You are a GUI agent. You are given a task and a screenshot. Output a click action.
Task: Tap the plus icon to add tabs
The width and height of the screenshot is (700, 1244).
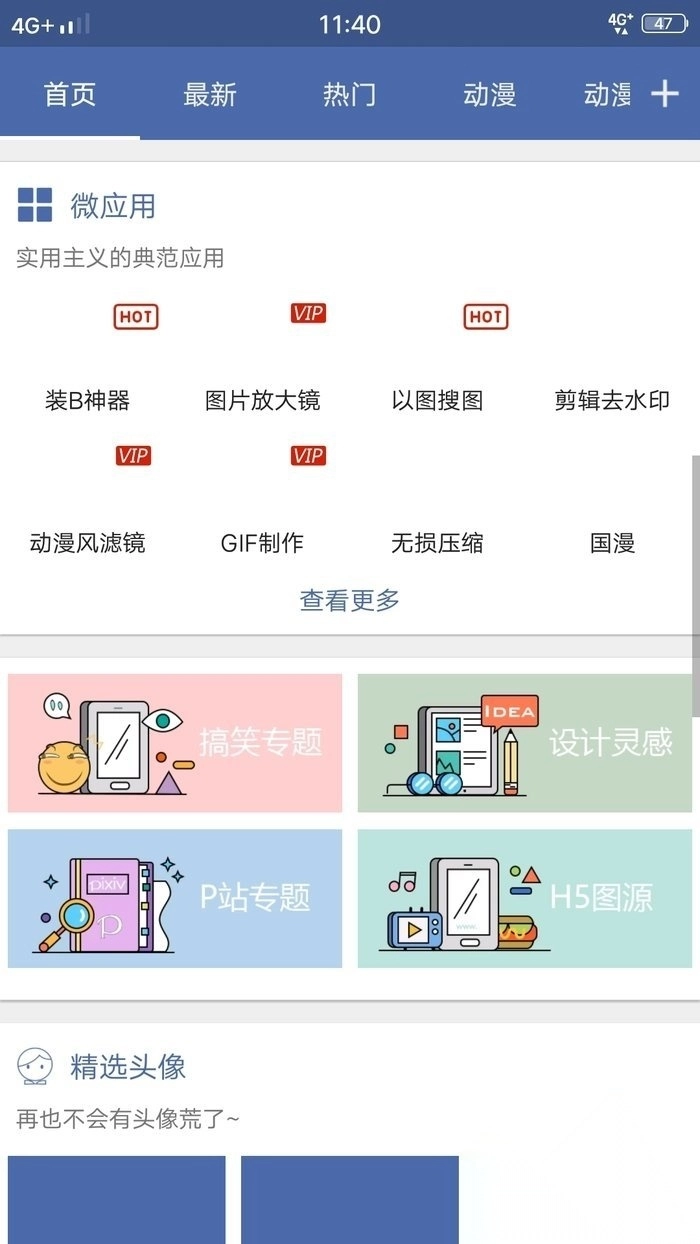click(x=665, y=94)
